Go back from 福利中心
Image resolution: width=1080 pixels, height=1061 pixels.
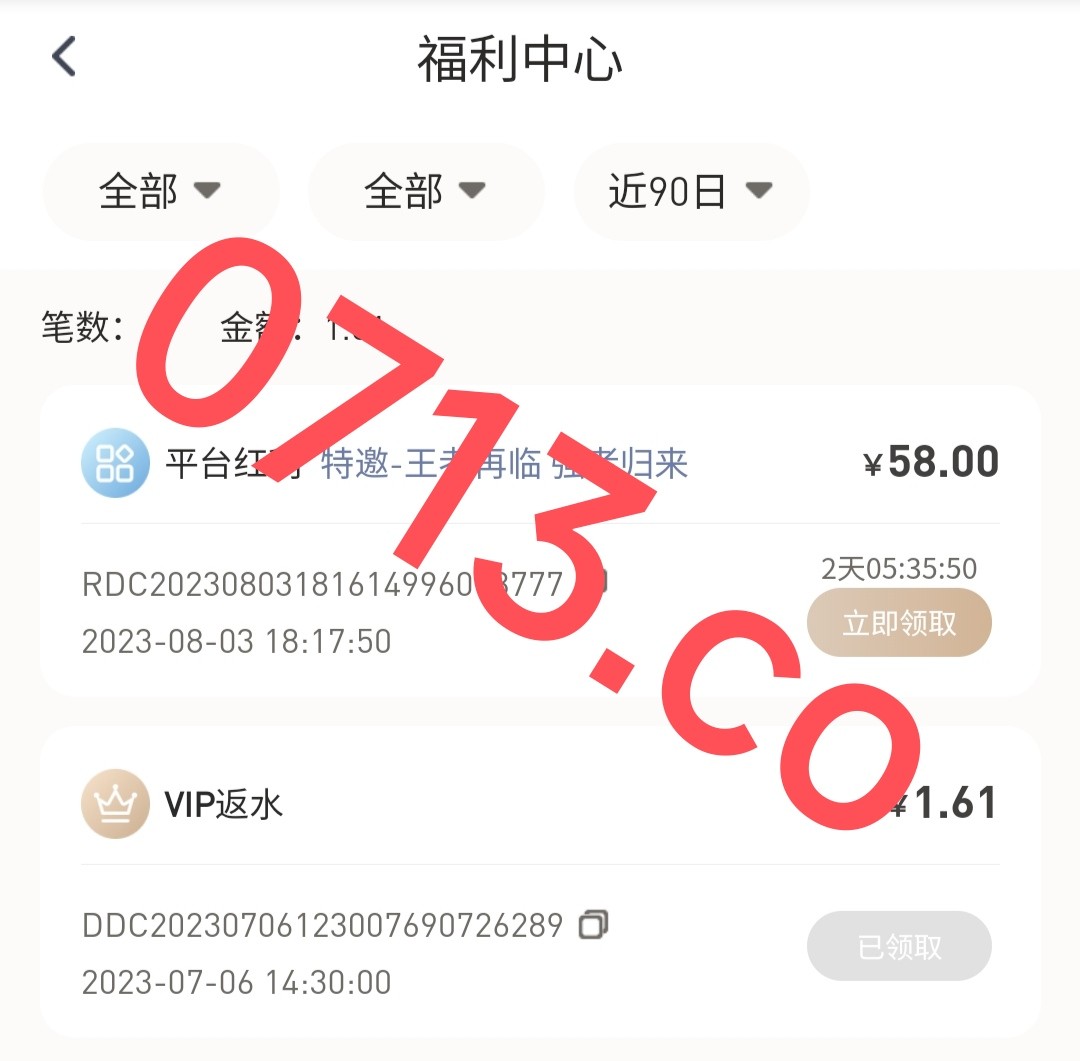pos(64,57)
